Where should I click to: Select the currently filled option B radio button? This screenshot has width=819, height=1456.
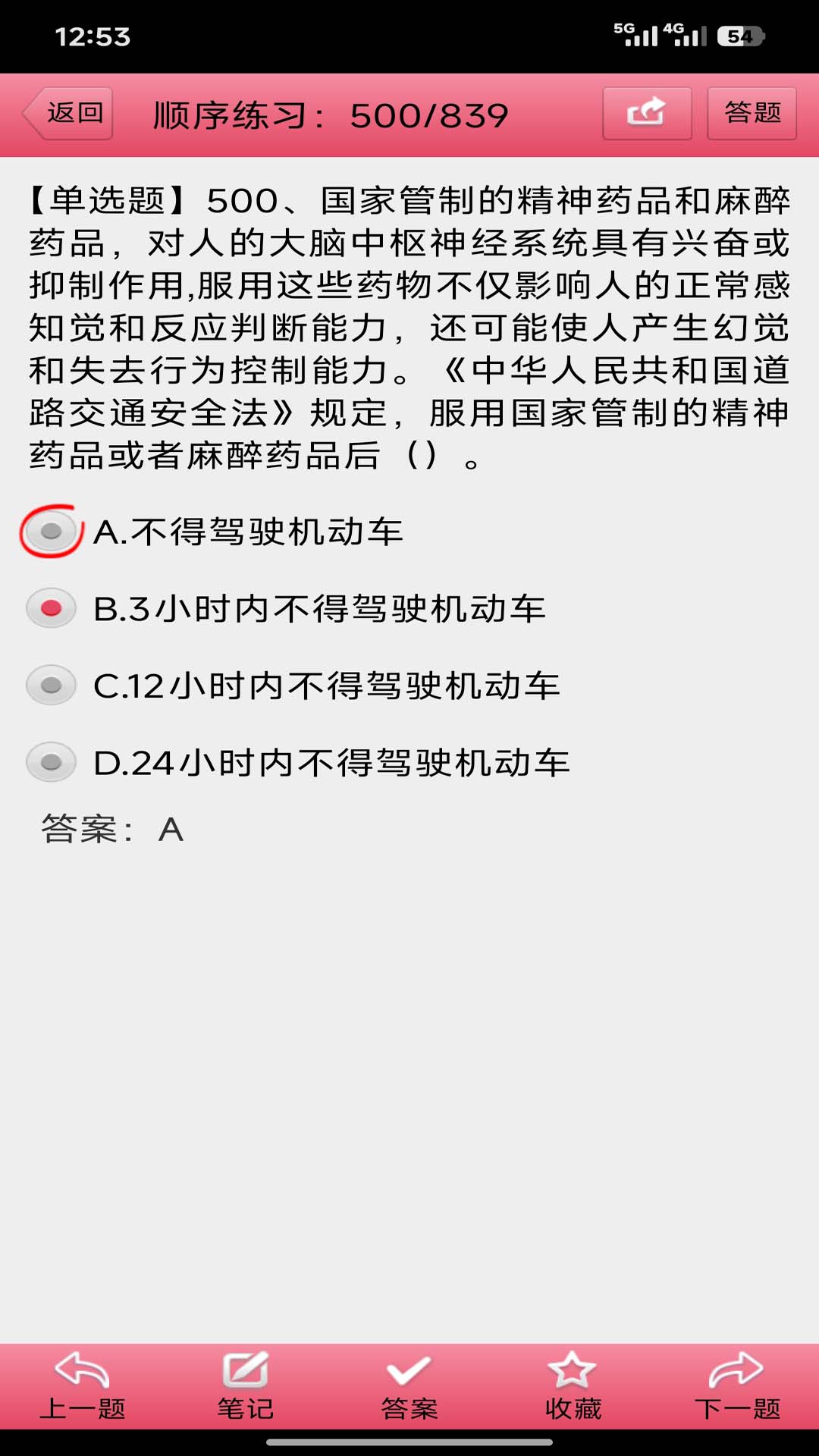[50, 607]
